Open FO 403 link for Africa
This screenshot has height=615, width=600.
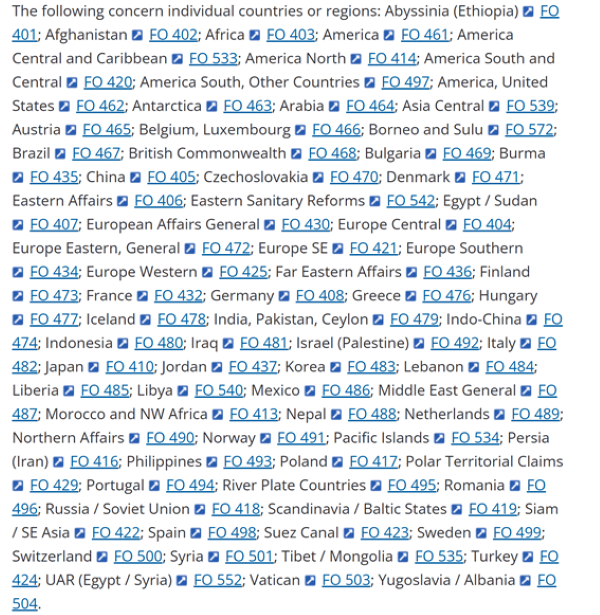(290, 34)
